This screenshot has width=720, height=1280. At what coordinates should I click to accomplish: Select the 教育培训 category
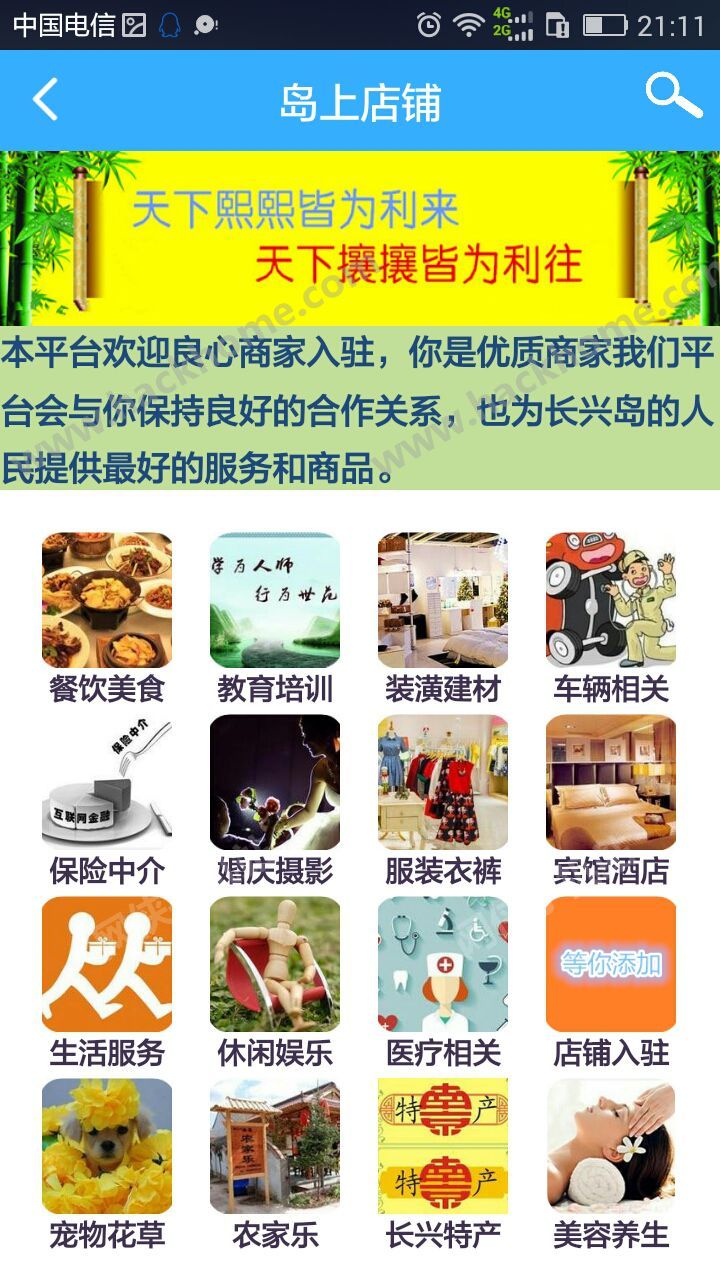275,600
